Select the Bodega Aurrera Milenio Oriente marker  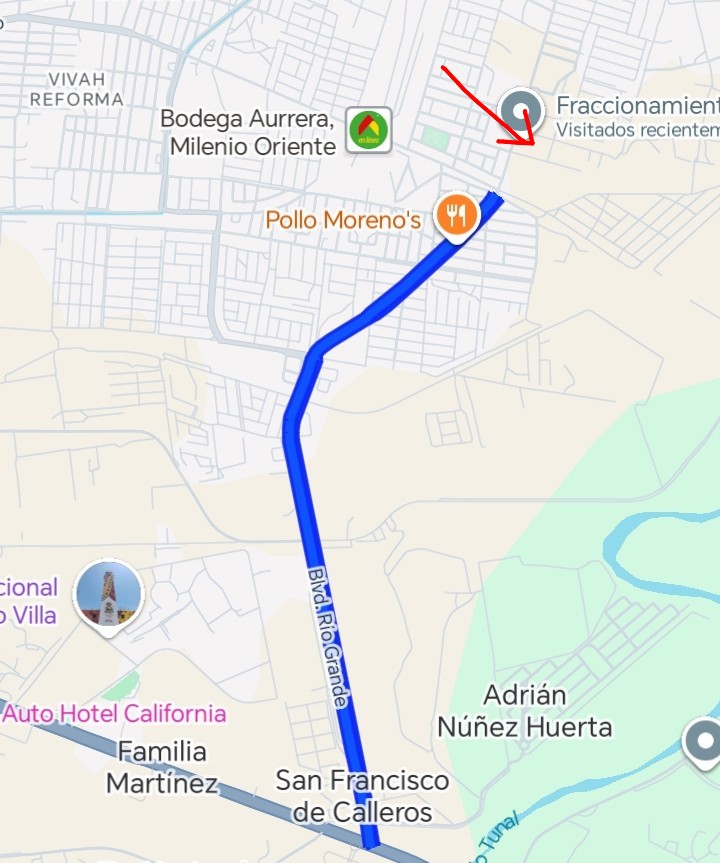[x=368, y=131]
